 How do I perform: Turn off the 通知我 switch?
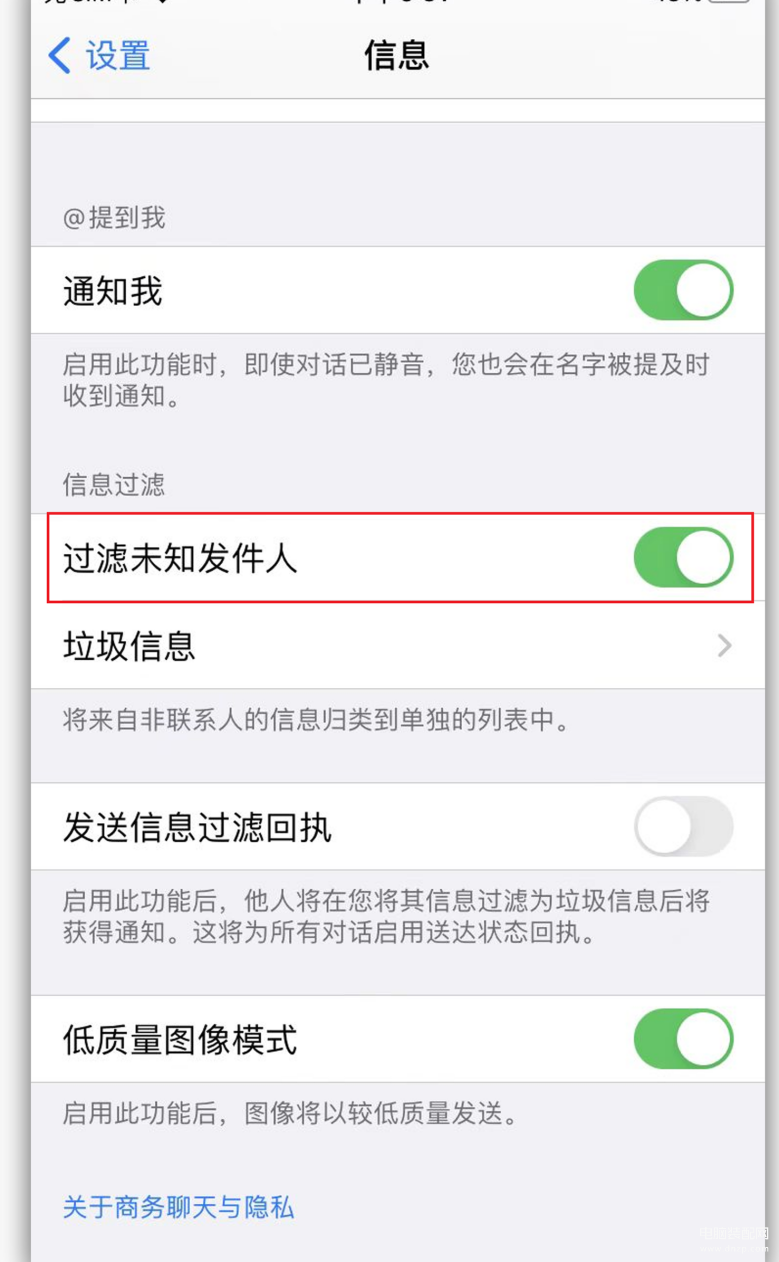pyautogui.click(x=683, y=290)
